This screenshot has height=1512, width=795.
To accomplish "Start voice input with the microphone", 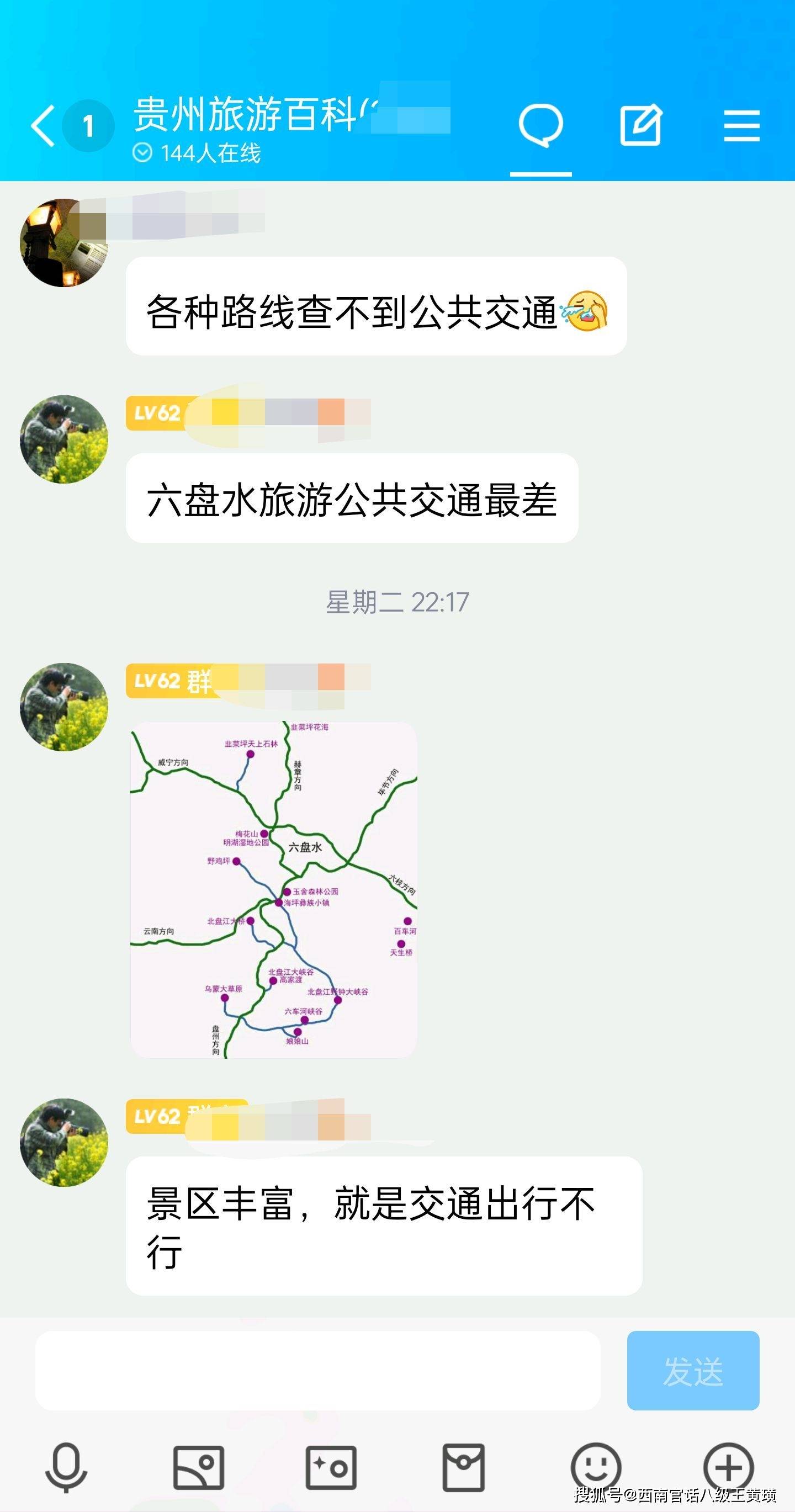I will [66, 1467].
